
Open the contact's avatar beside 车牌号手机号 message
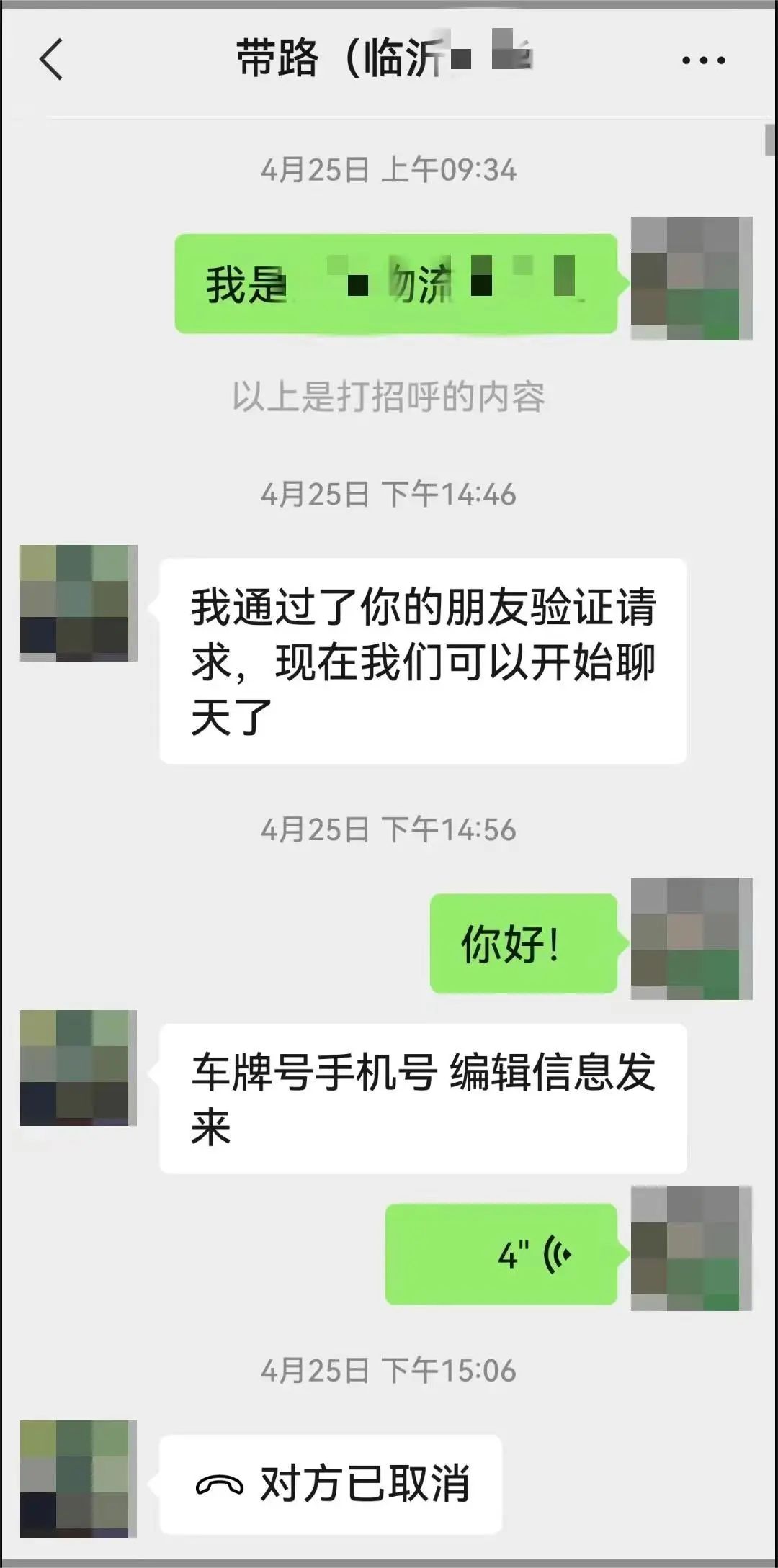click(x=78, y=1068)
